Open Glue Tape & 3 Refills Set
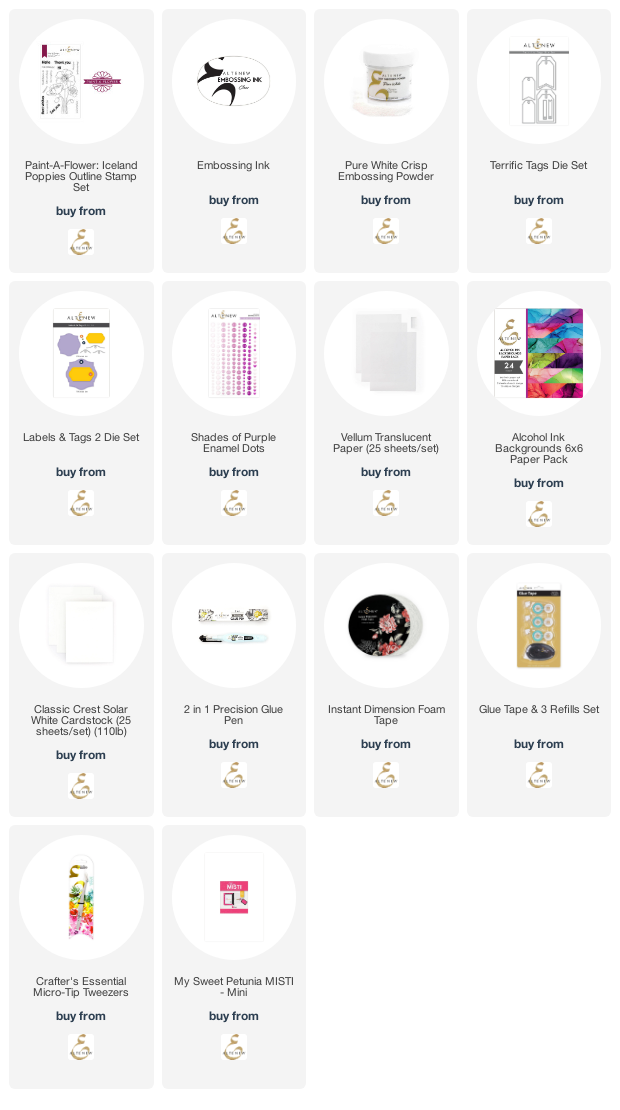Screen dimensions: 620x1110 tap(539, 709)
